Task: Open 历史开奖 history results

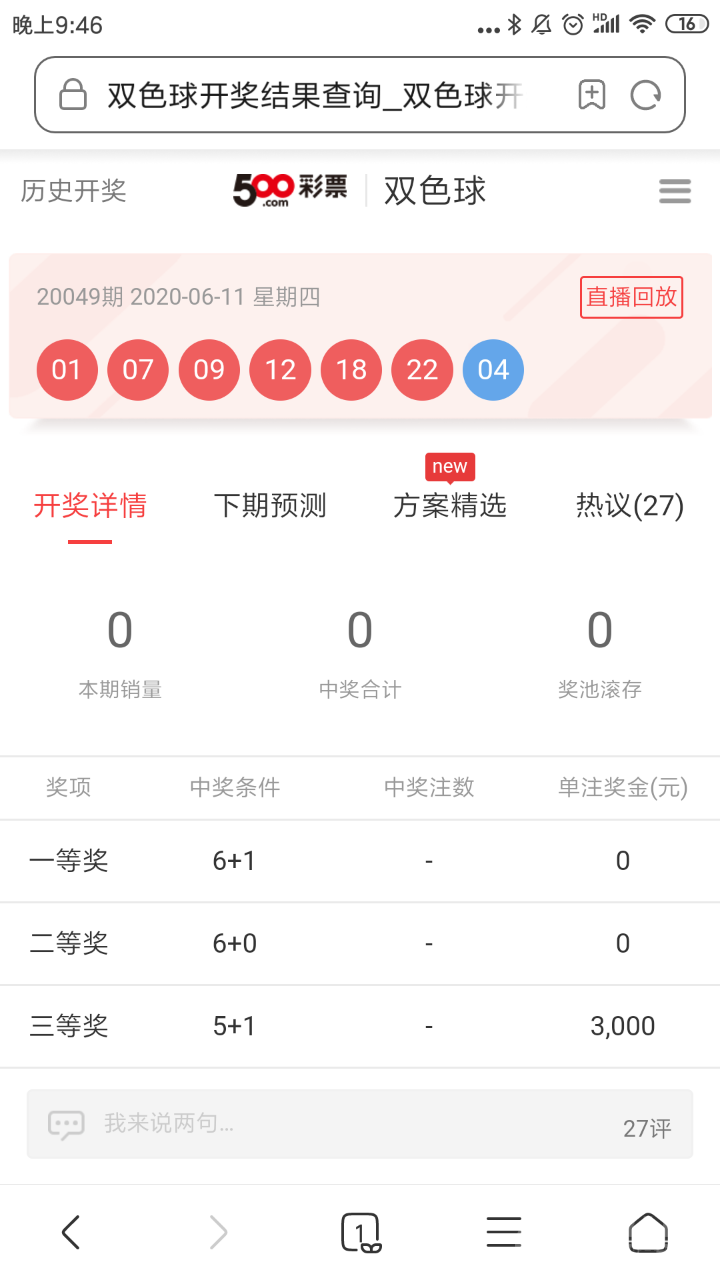Action: click(x=74, y=190)
